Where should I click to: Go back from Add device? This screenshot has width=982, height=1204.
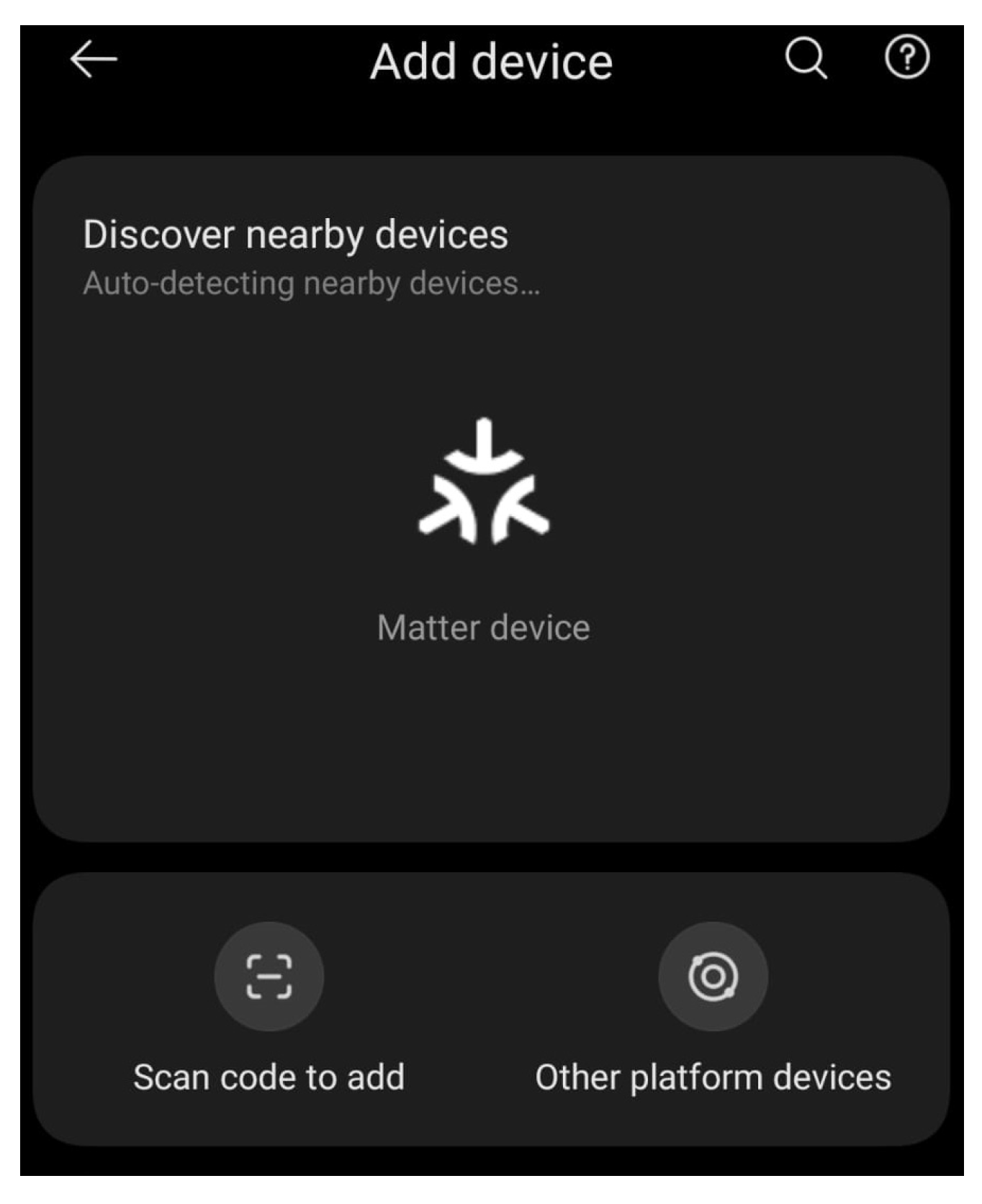(x=94, y=59)
